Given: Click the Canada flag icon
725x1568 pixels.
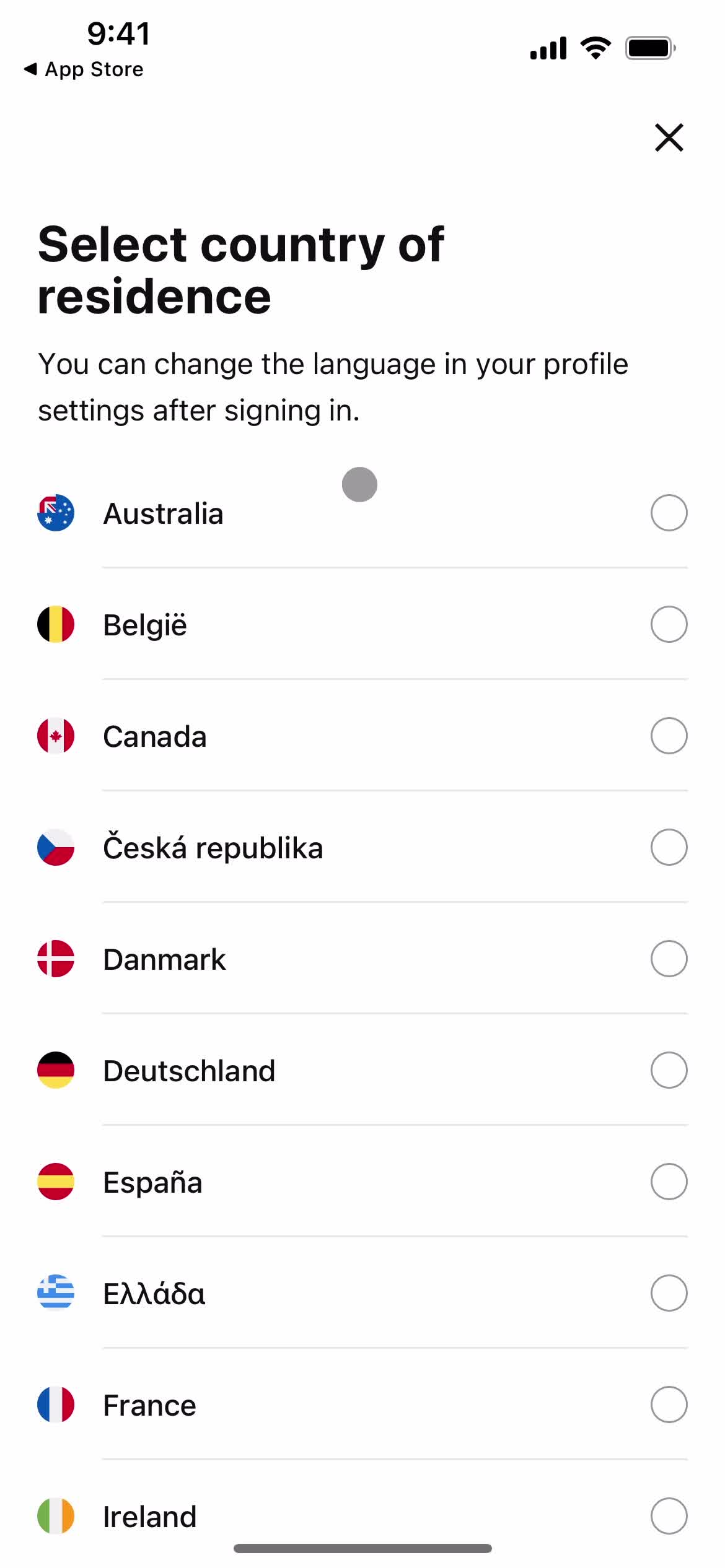Looking at the screenshot, I should [56, 736].
